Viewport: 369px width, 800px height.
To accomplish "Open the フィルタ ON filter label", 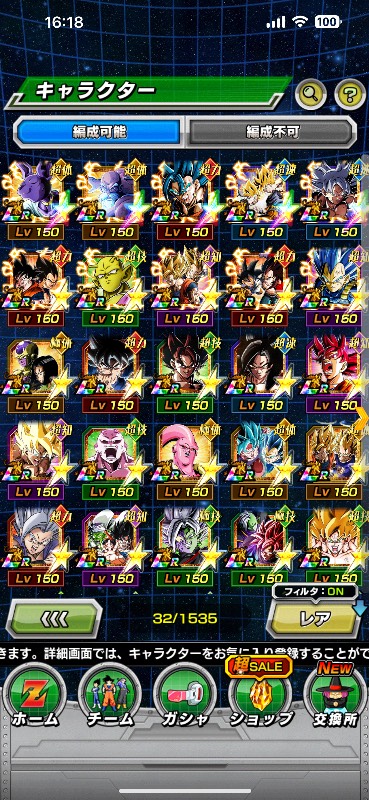I will click(314, 592).
